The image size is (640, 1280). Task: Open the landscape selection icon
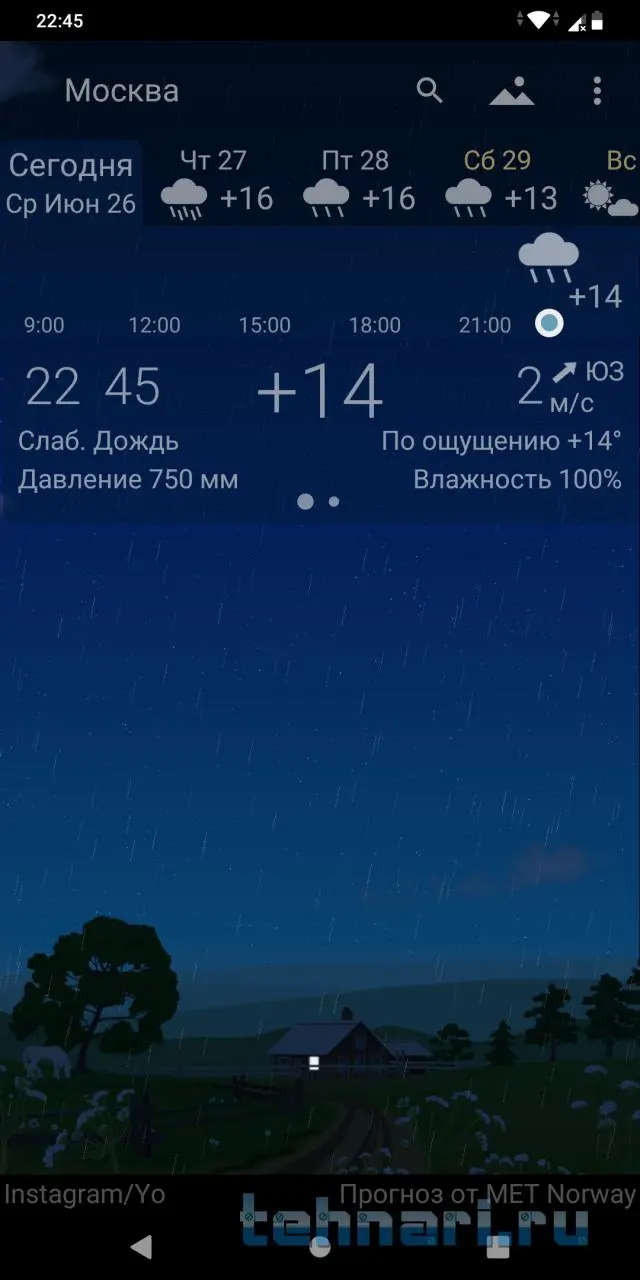pyautogui.click(x=511, y=91)
